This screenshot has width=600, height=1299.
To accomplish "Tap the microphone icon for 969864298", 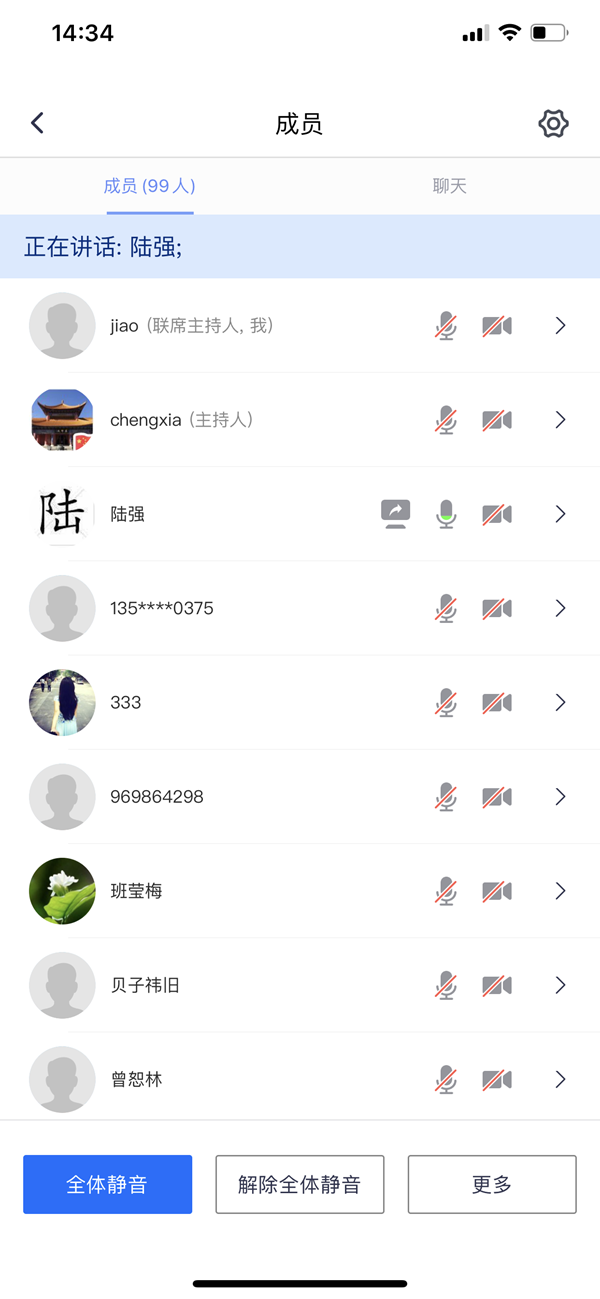I will [x=446, y=797].
